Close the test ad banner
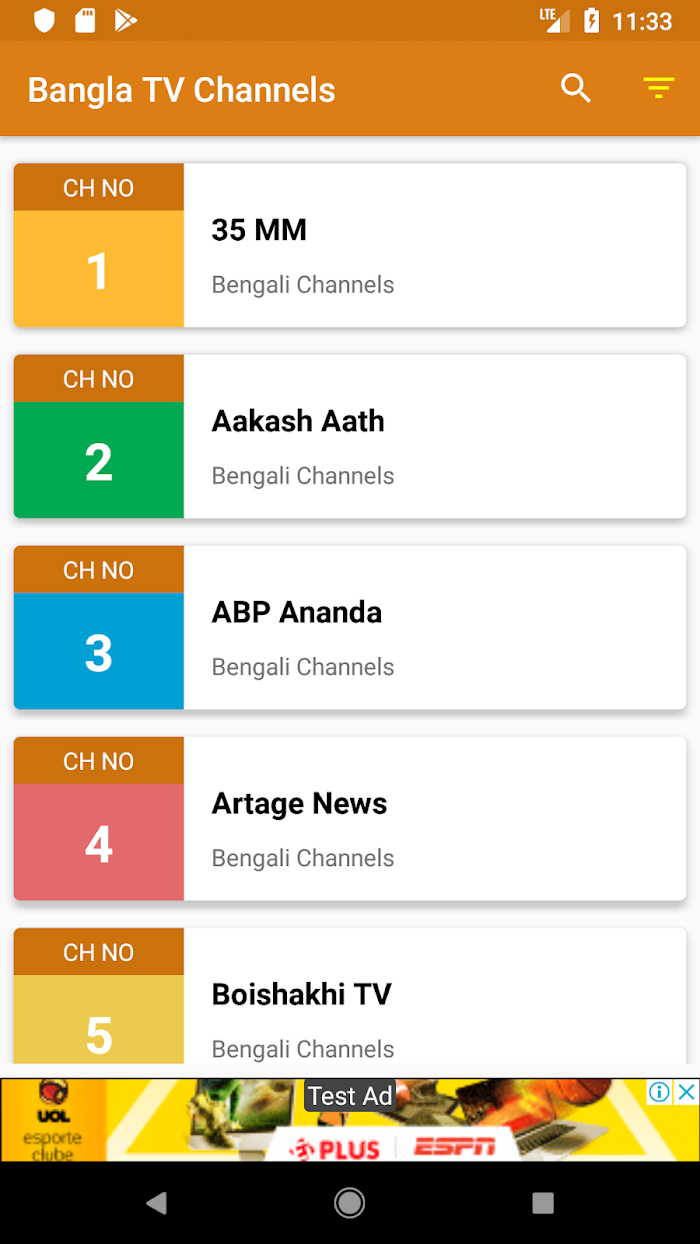The height and width of the screenshot is (1244, 700). tap(687, 1091)
